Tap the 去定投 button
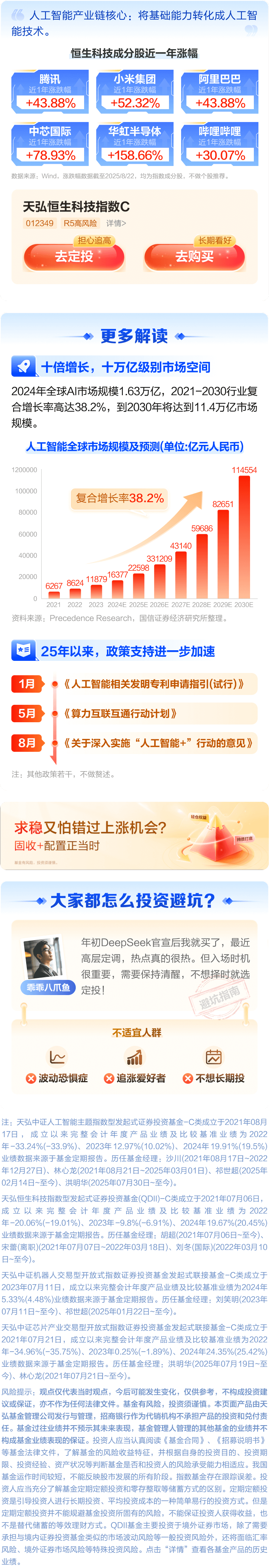 coord(74,257)
